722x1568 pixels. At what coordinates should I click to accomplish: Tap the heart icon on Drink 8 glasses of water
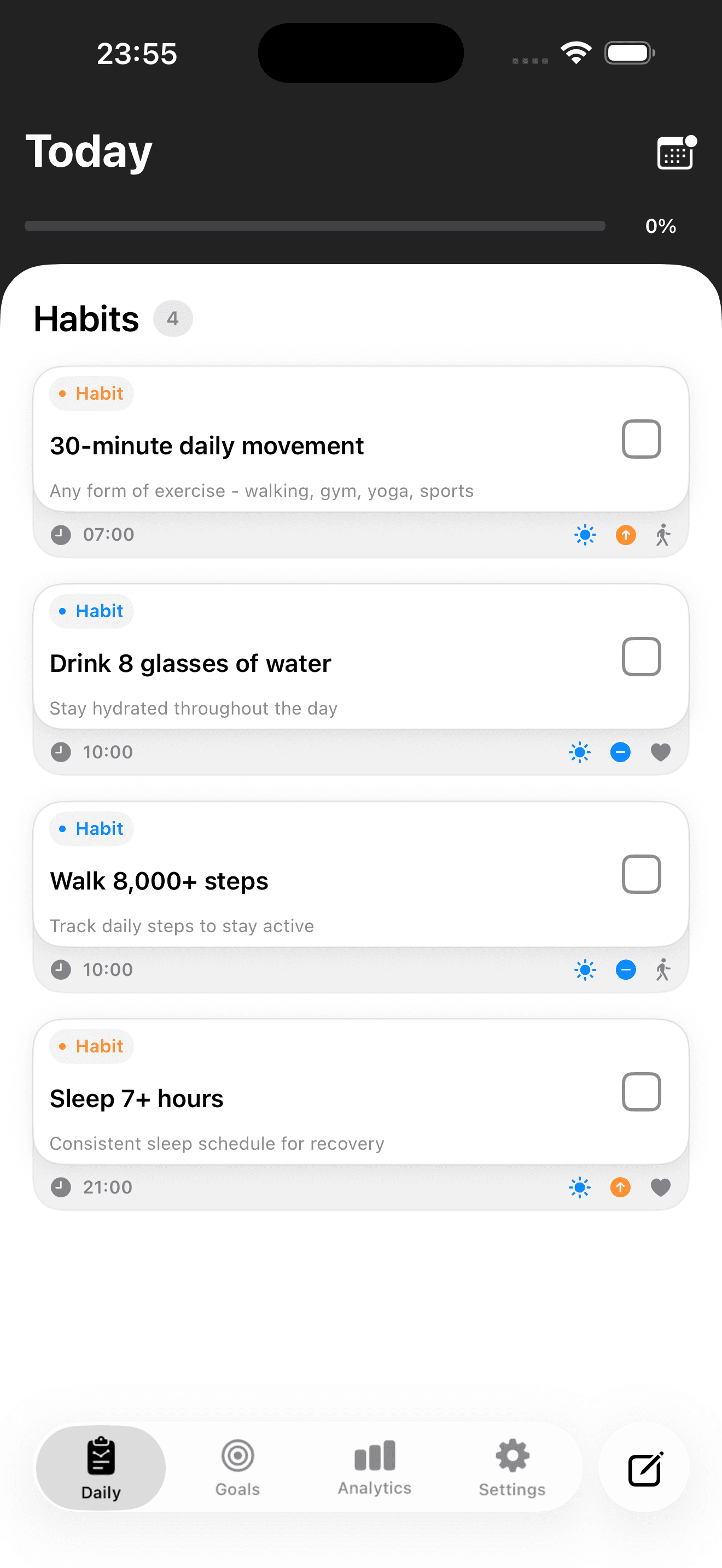coord(661,752)
